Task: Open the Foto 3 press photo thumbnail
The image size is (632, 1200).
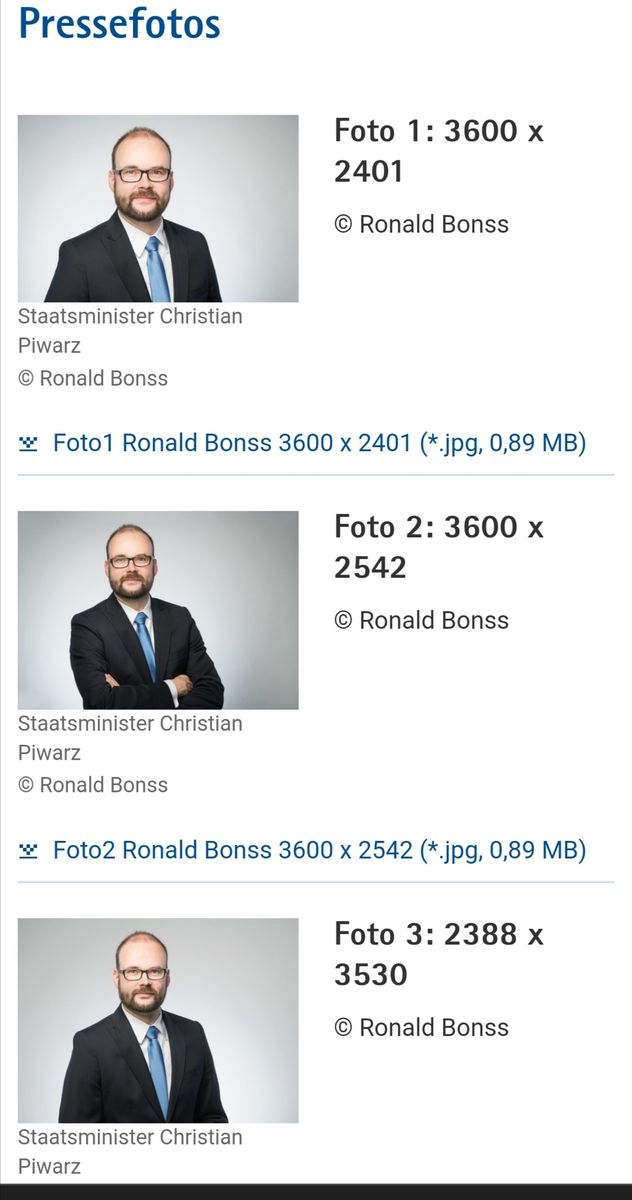Action: click(158, 1020)
